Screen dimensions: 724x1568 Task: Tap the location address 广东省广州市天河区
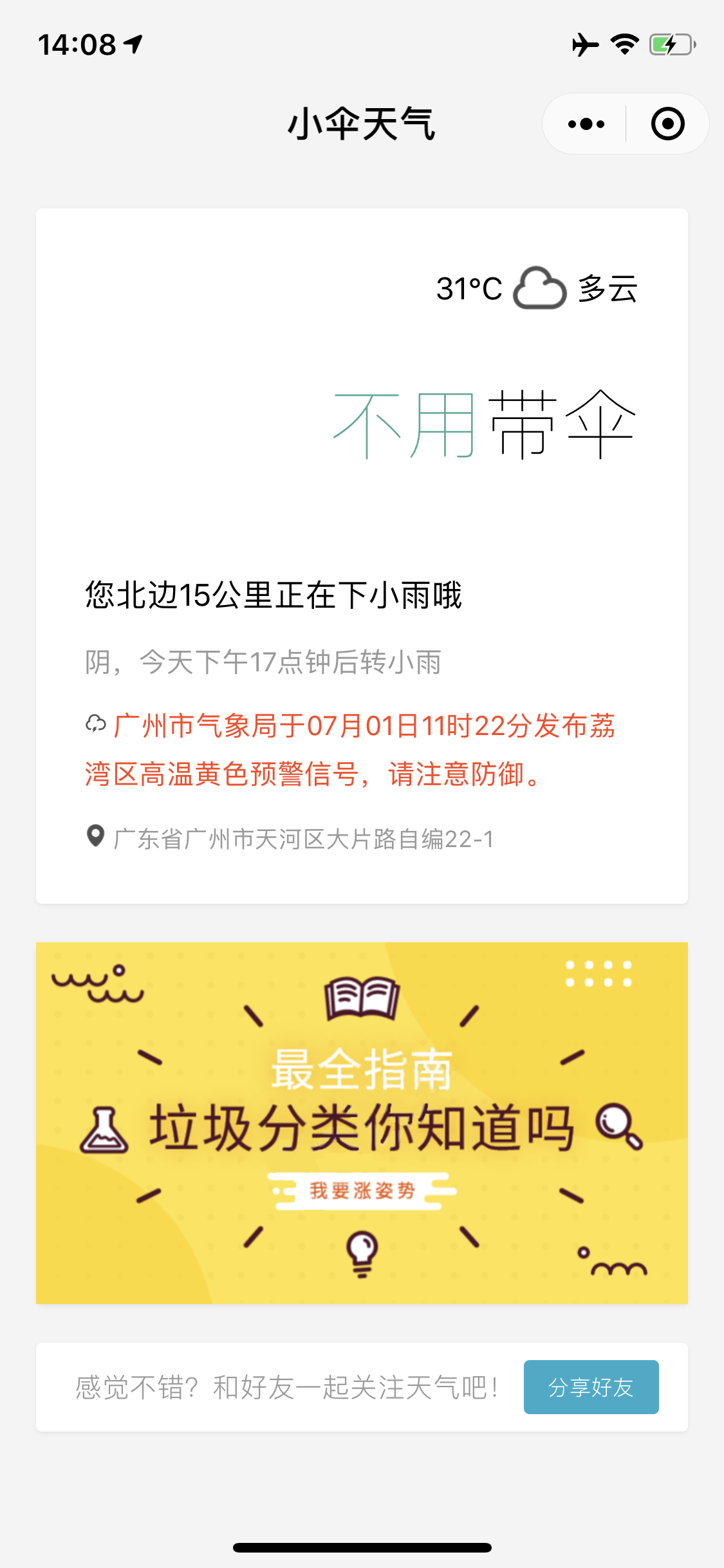tap(302, 839)
